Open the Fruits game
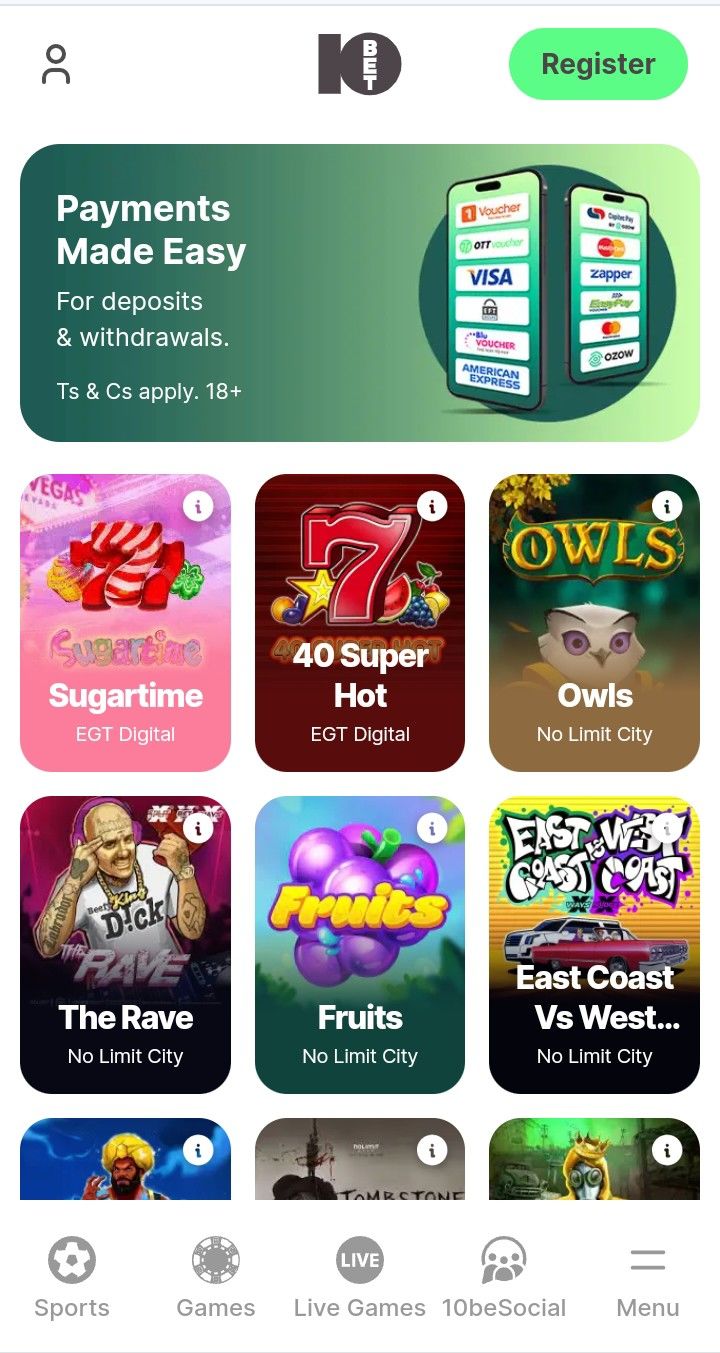Screen dimensions: 720x1353 (x=359, y=960)
